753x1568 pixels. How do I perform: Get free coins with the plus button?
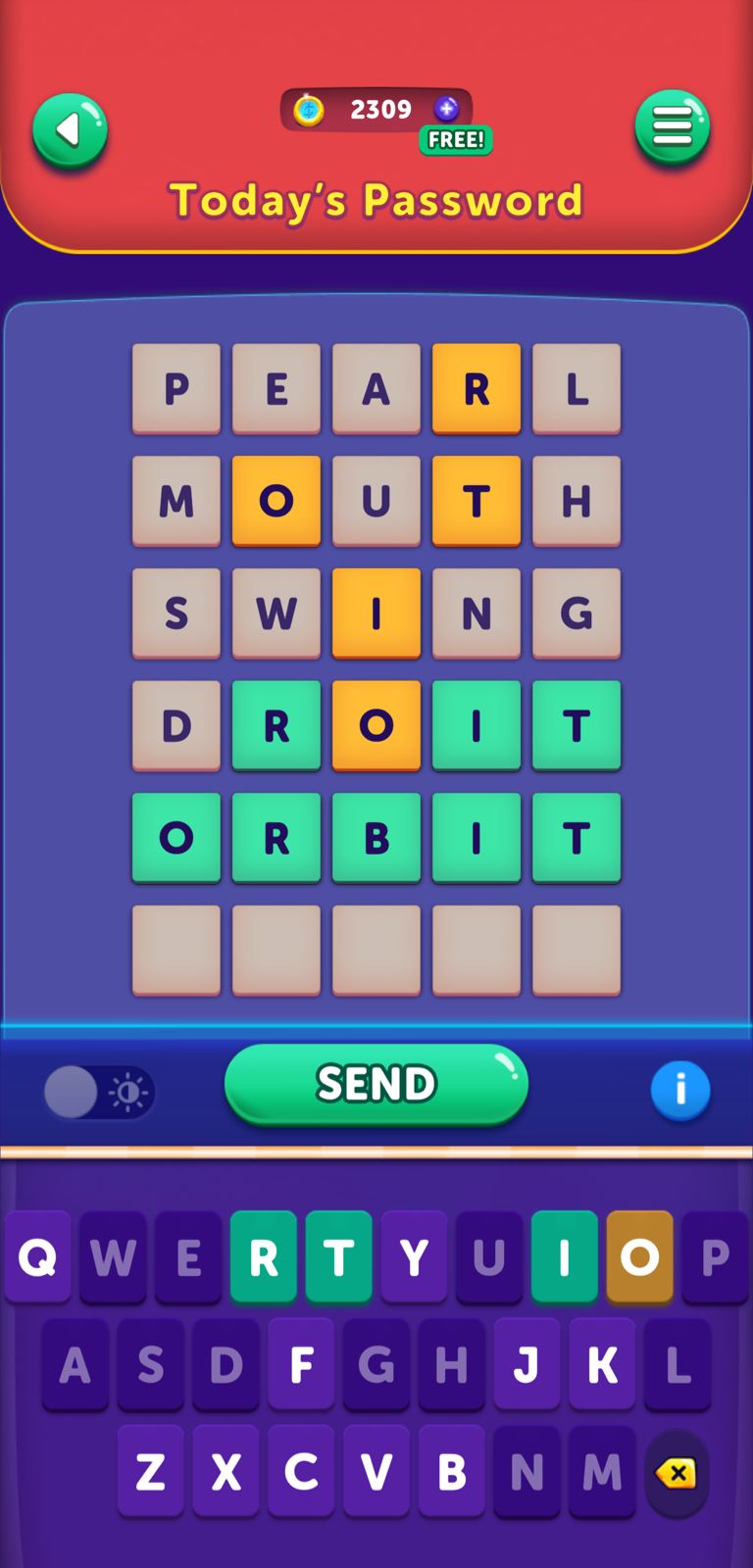[x=447, y=109]
